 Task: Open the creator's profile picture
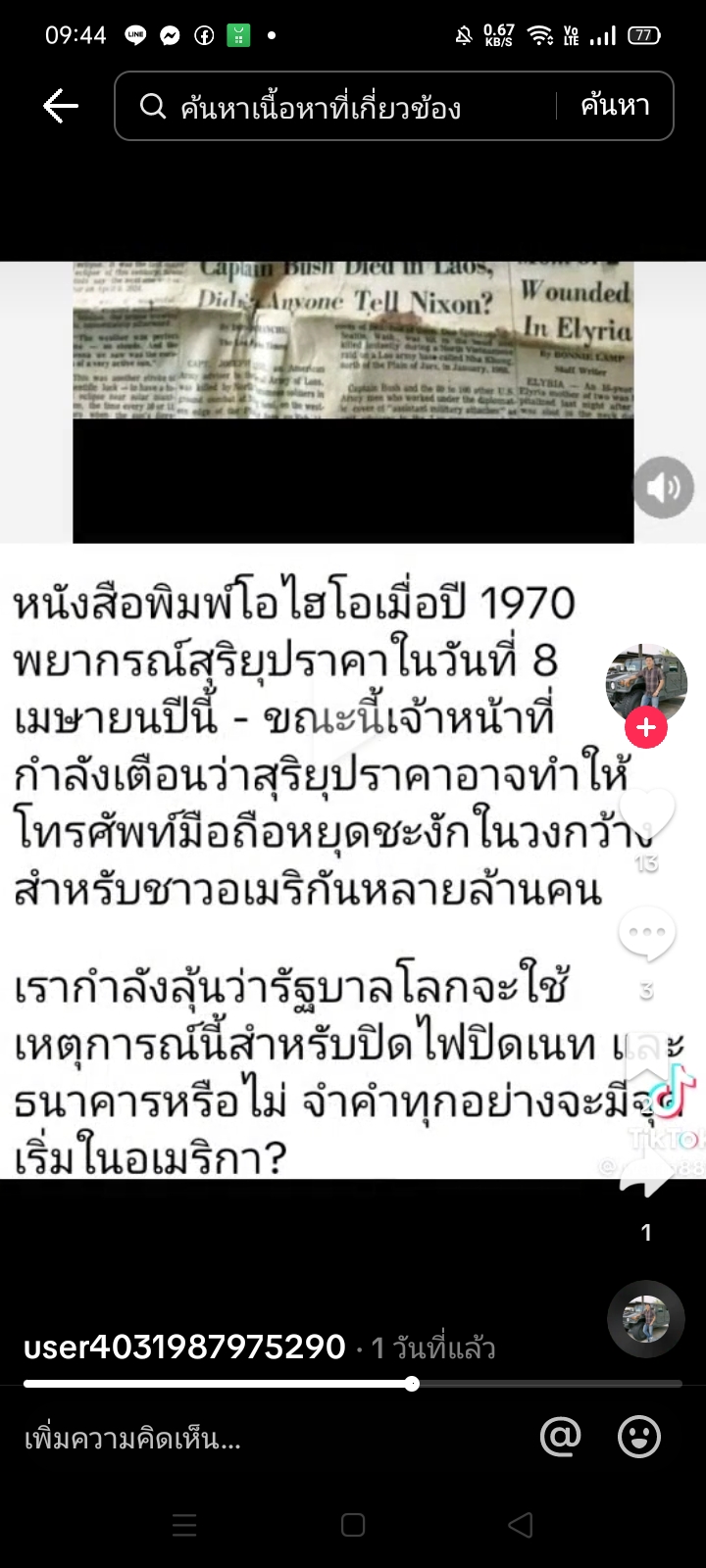[x=645, y=682]
